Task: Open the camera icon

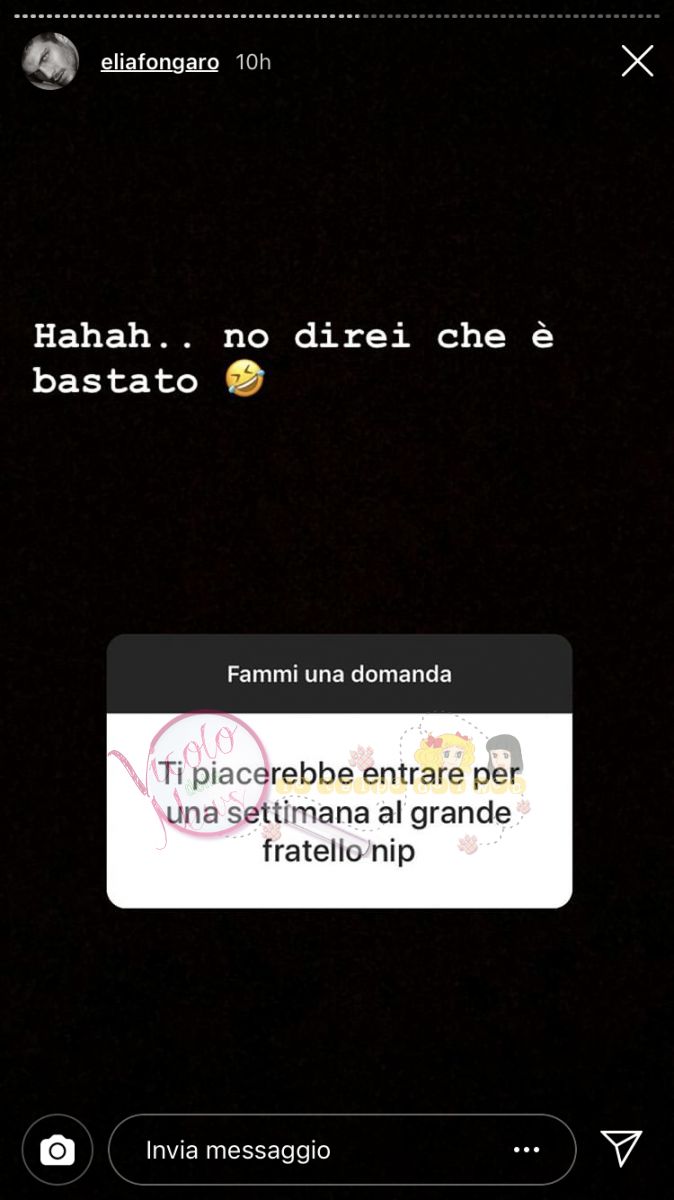Action: (57, 1150)
